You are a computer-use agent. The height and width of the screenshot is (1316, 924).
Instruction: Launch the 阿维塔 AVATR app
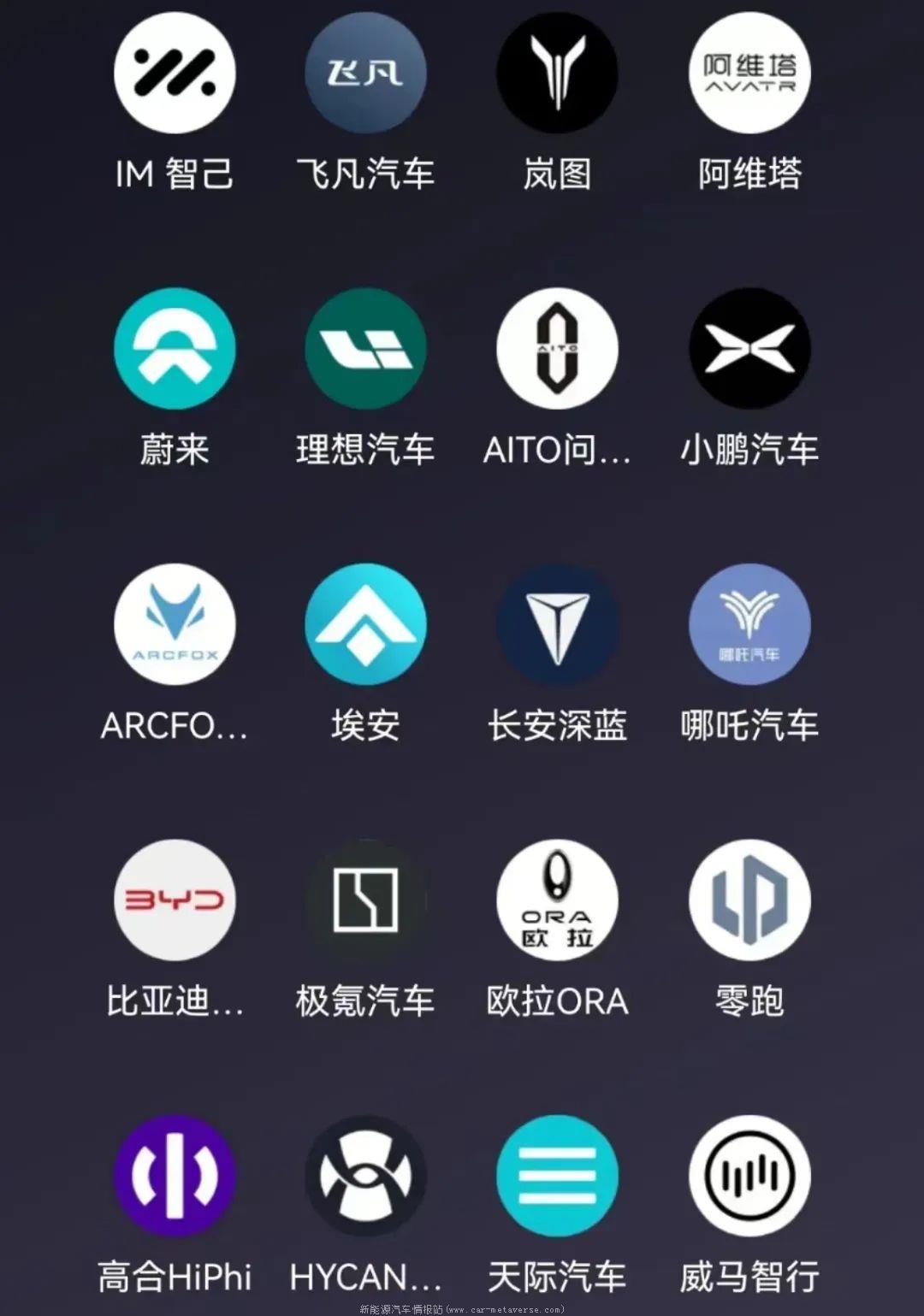click(749, 73)
